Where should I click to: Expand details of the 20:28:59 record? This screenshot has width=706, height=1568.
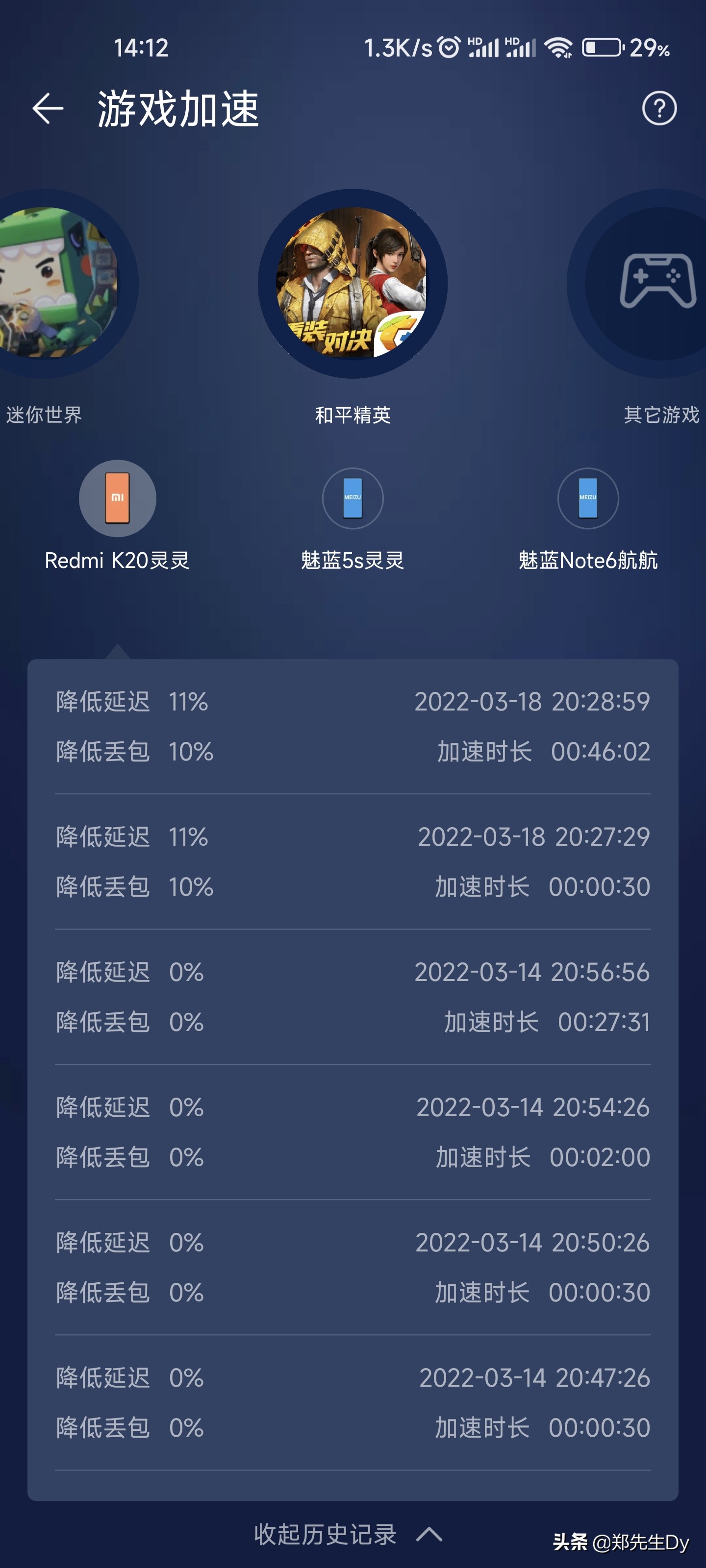click(352, 727)
